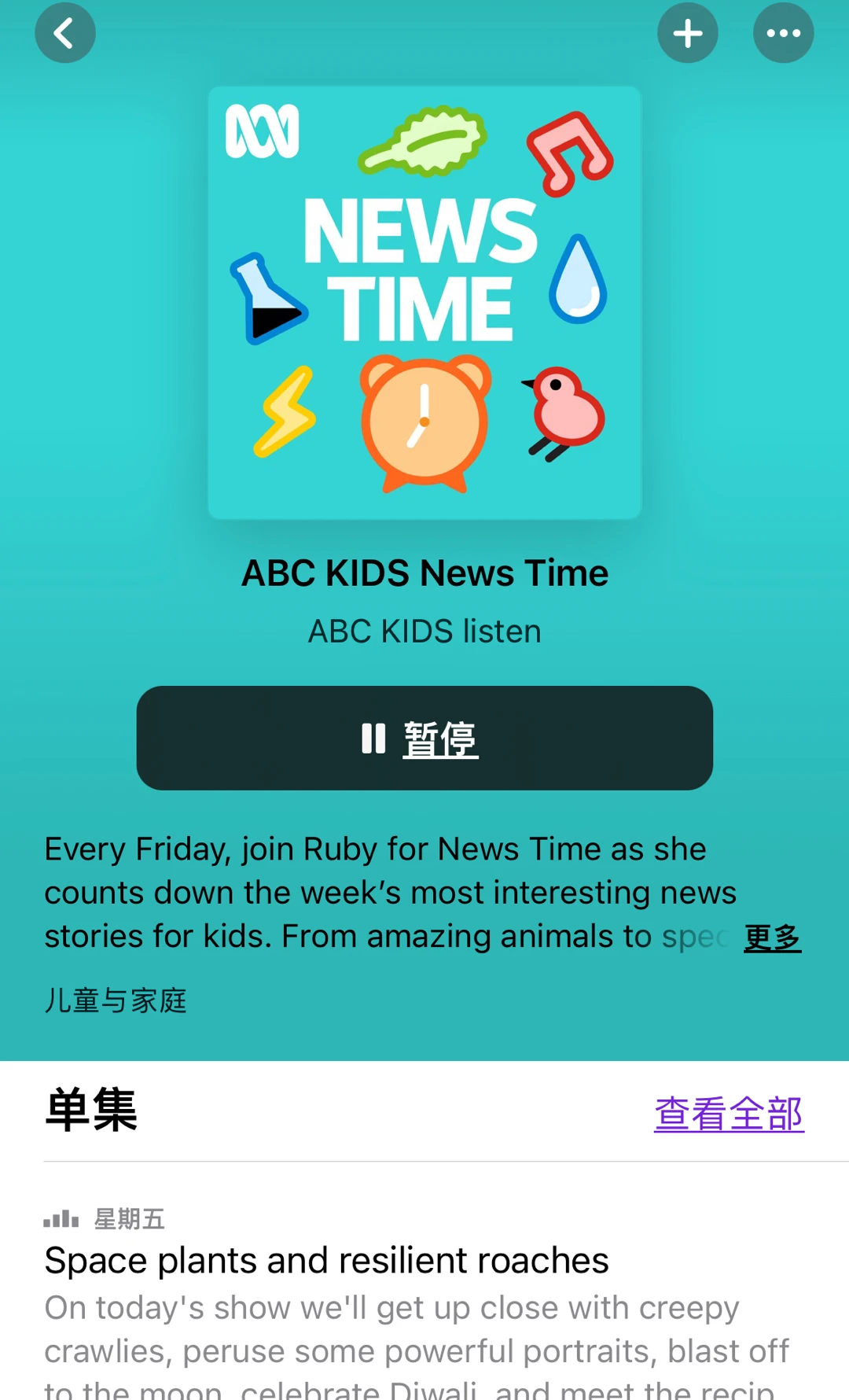Follow the podcast with the plus icon
The height and width of the screenshot is (1400, 849).
[x=688, y=33]
